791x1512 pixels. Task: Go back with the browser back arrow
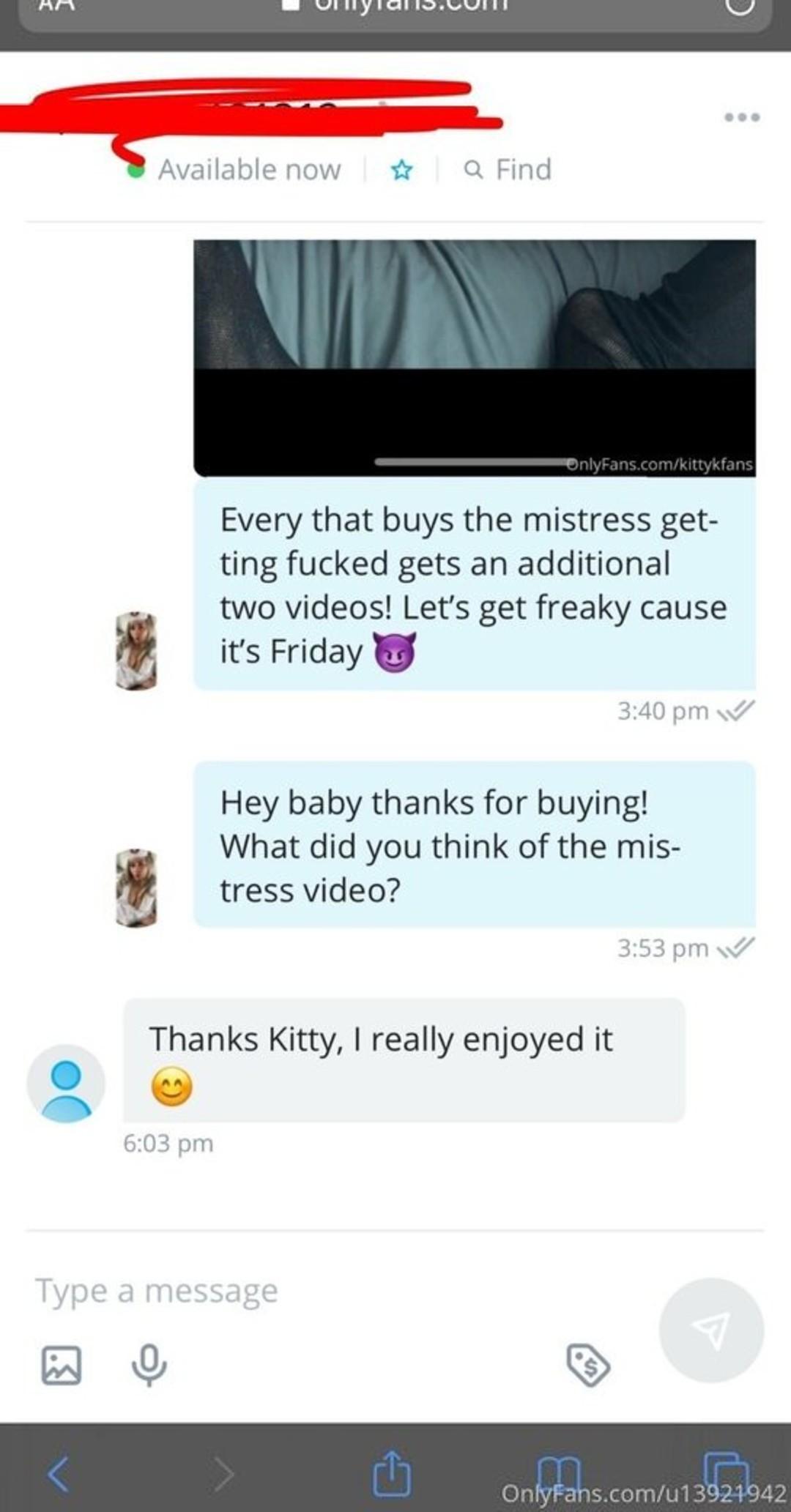[59, 1473]
